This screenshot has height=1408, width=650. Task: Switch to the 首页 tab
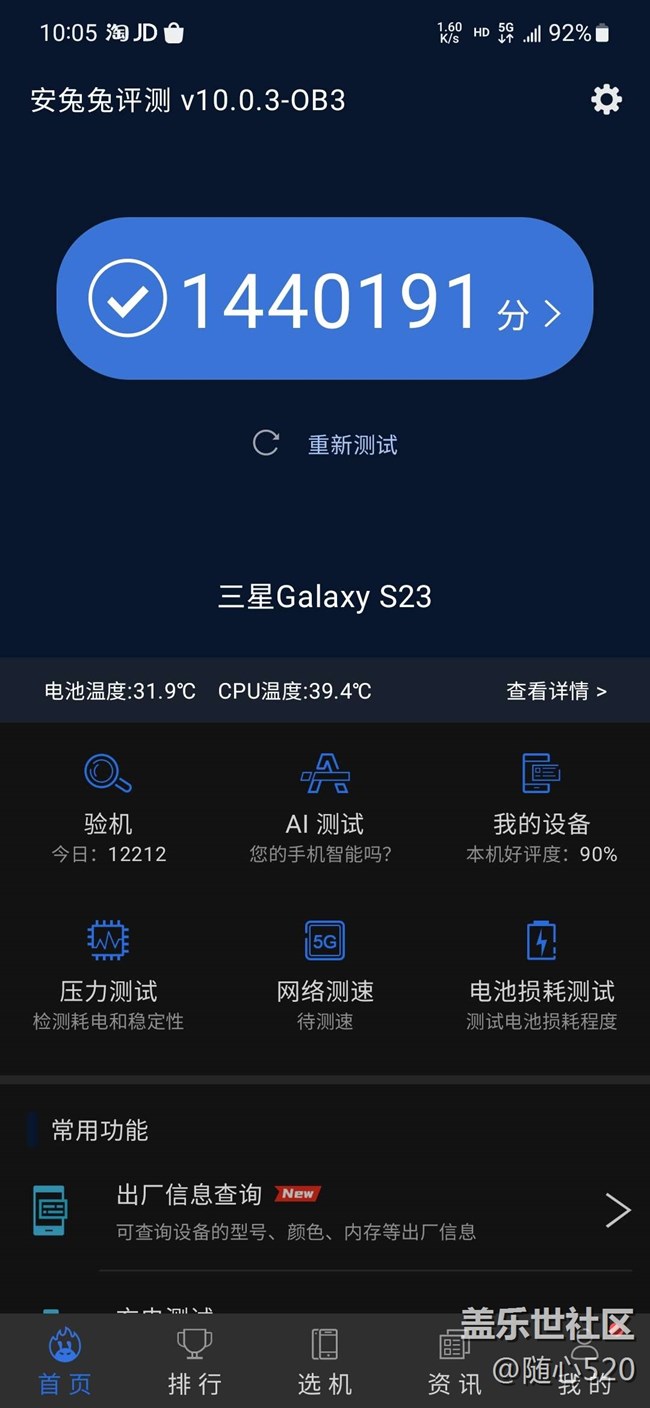point(65,1361)
